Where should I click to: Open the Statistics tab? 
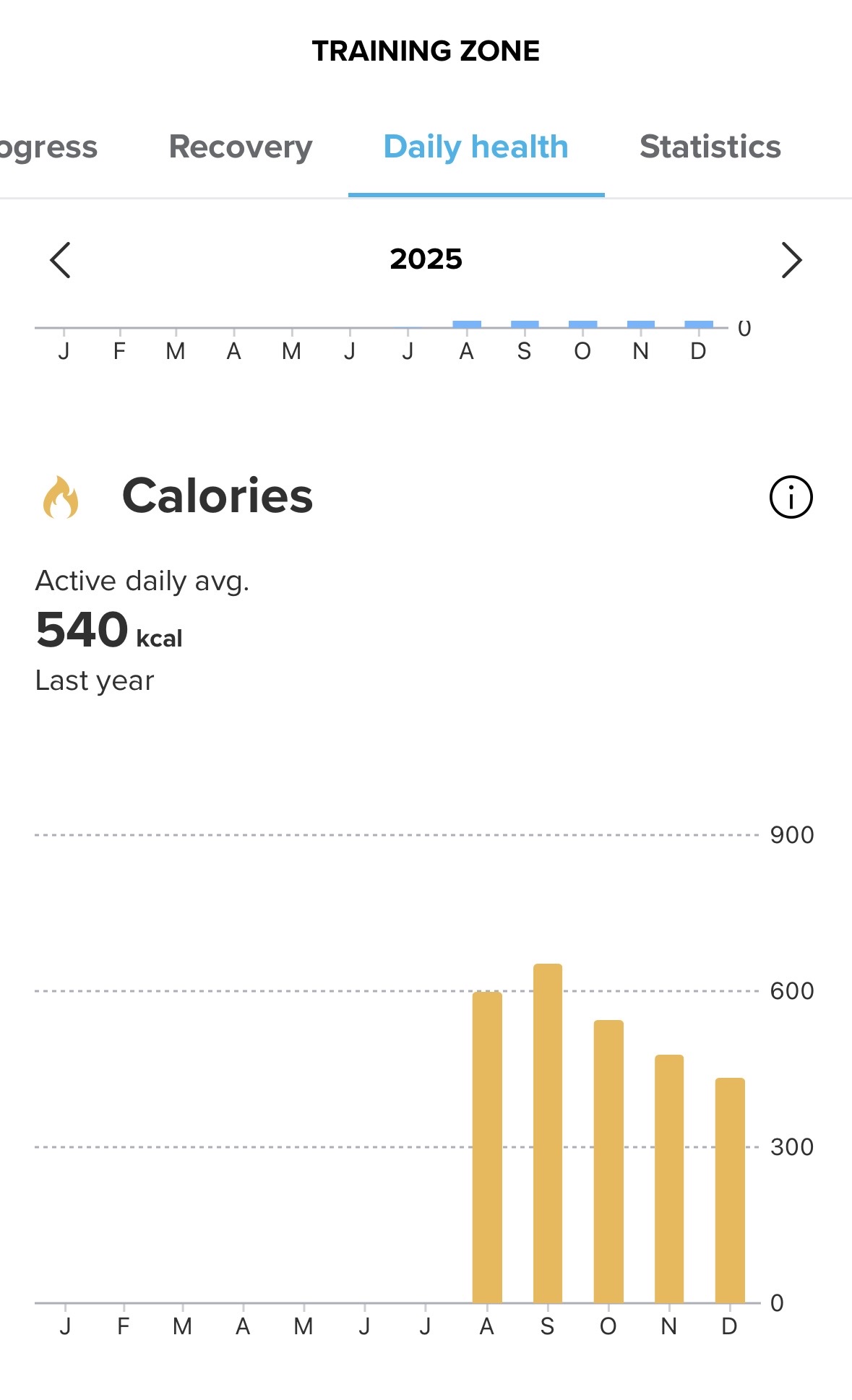pos(710,147)
